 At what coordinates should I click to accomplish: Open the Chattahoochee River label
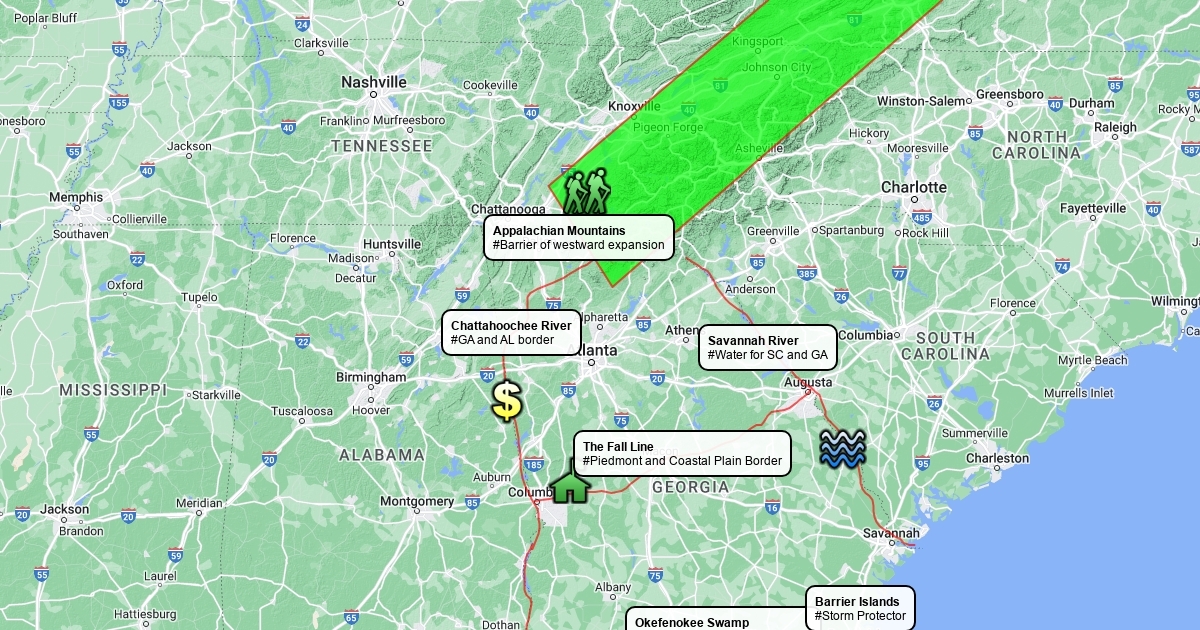click(512, 333)
